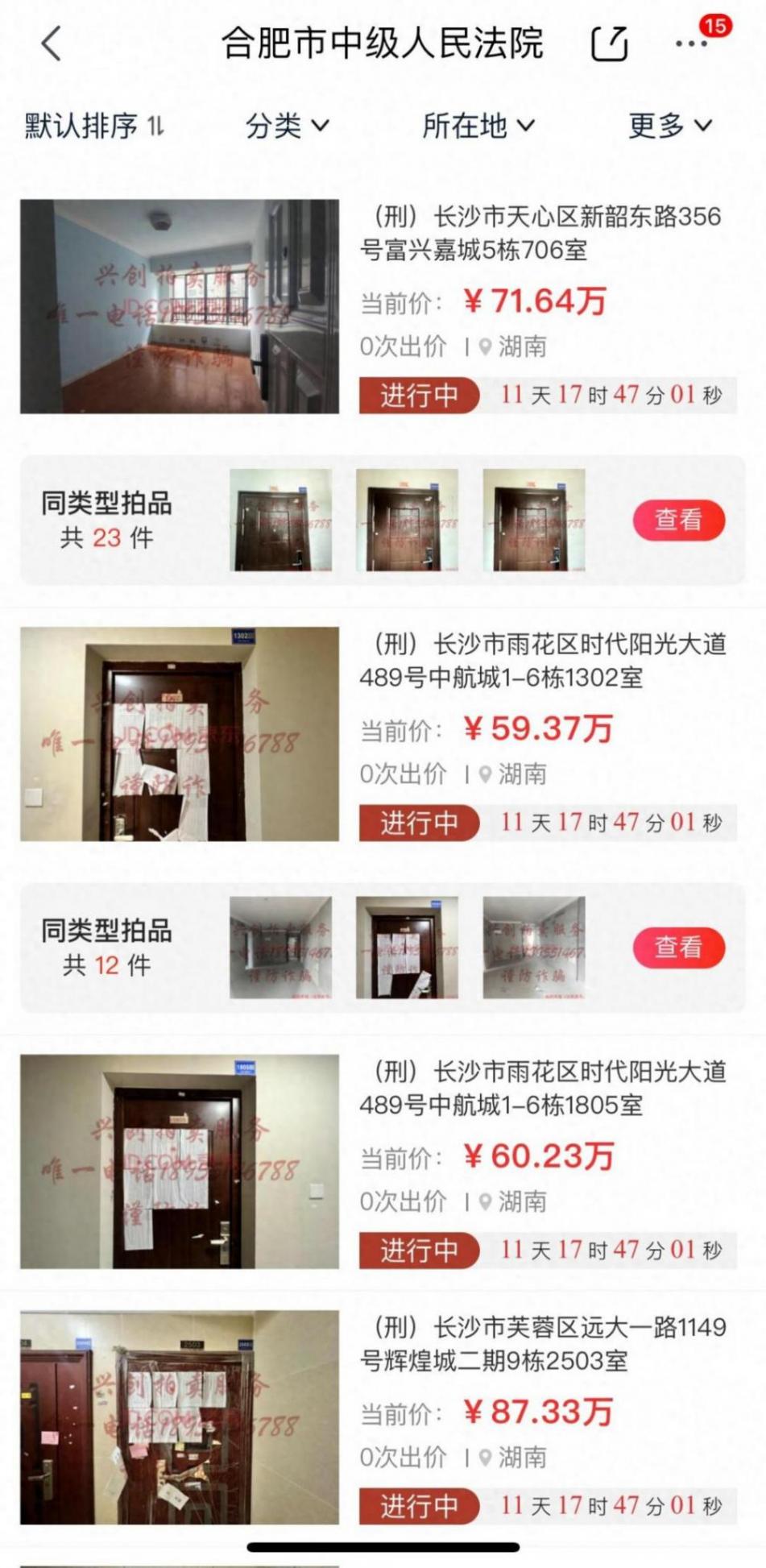Open the three-dot more options menu
Screen dimensions: 766x1568
click(691, 44)
